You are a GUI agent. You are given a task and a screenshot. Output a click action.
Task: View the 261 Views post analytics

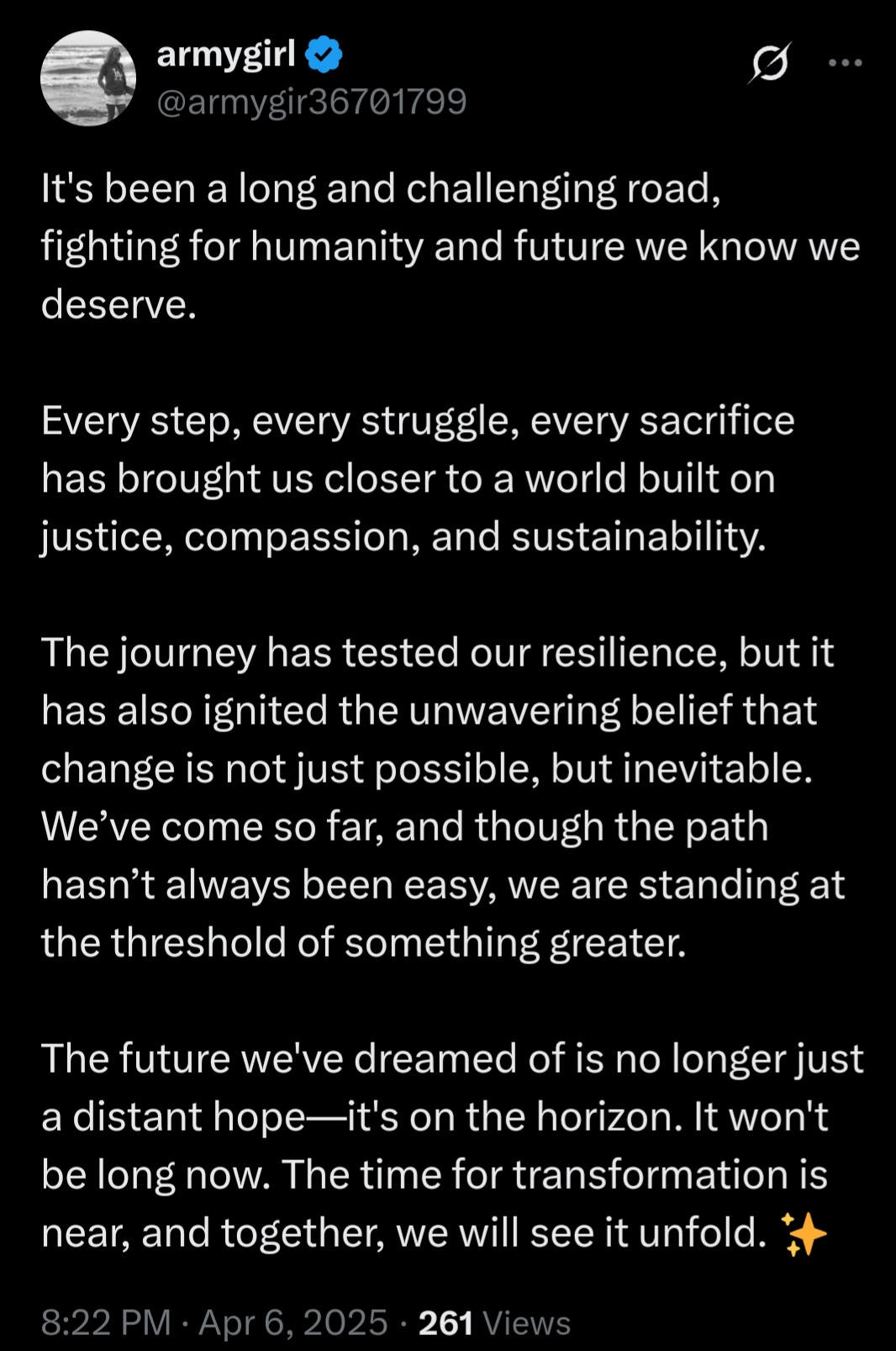pos(494,1322)
